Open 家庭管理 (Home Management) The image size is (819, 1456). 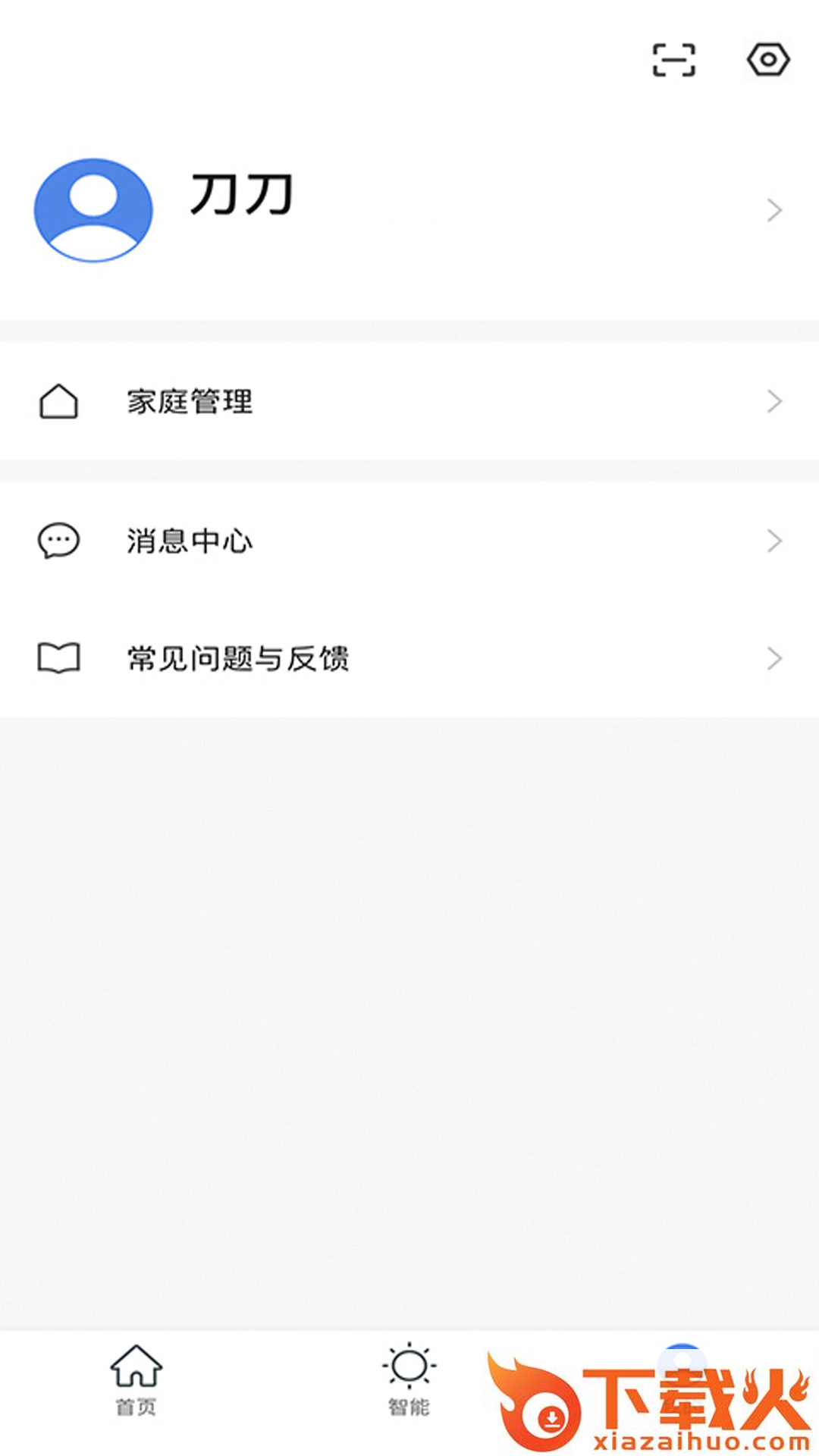[409, 401]
